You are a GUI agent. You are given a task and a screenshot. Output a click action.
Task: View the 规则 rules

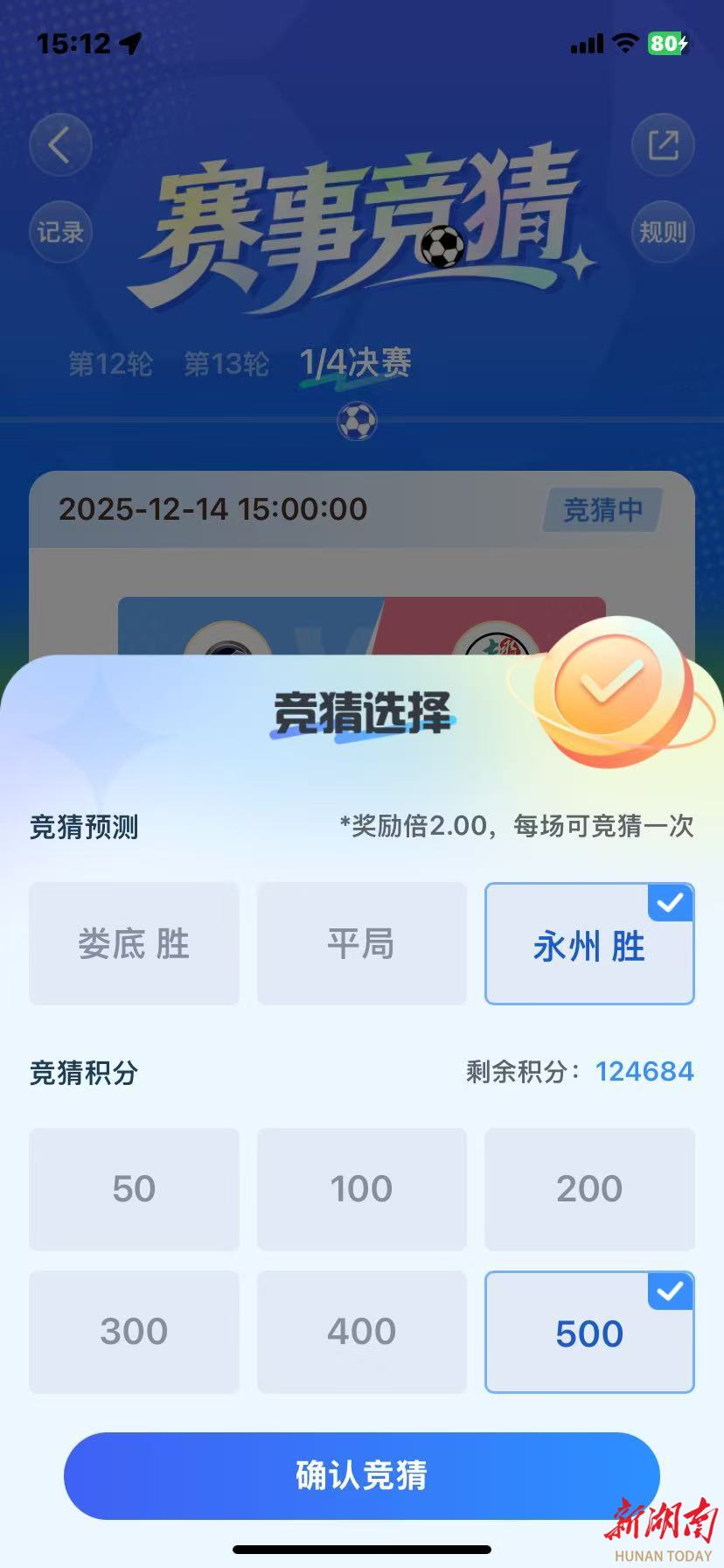click(x=663, y=232)
